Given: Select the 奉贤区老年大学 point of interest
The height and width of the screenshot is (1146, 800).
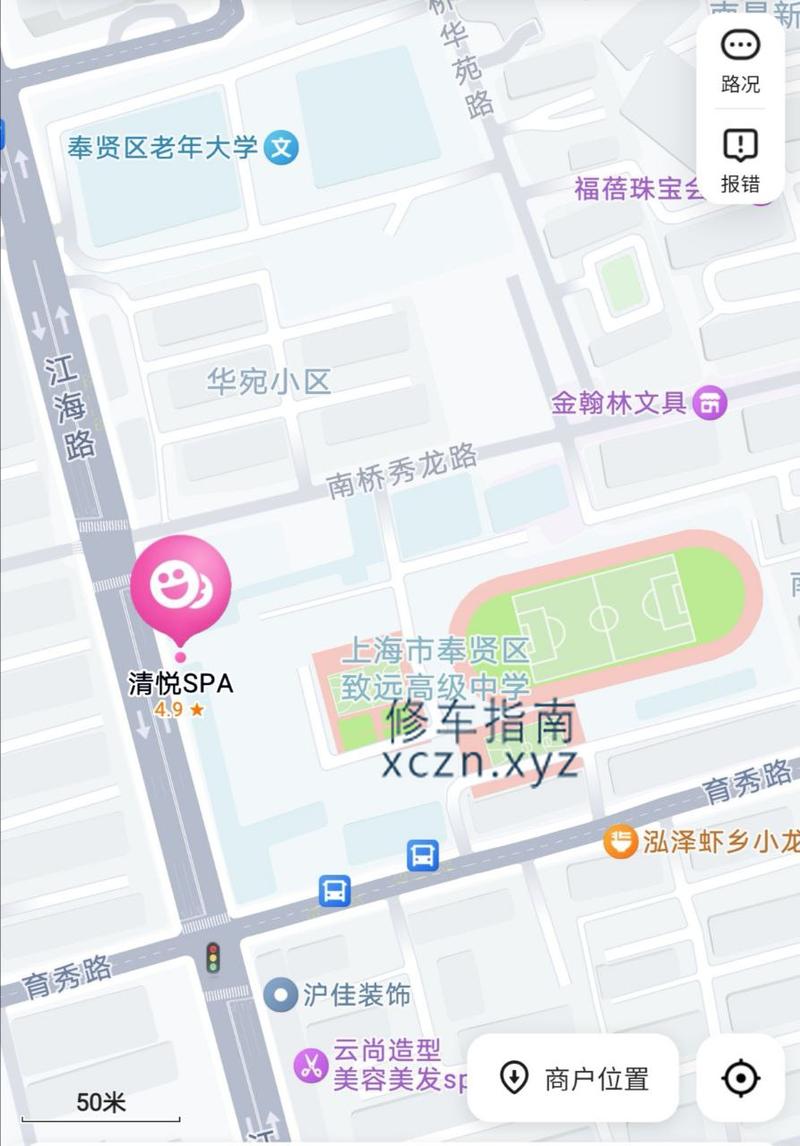Looking at the screenshot, I should [281, 149].
